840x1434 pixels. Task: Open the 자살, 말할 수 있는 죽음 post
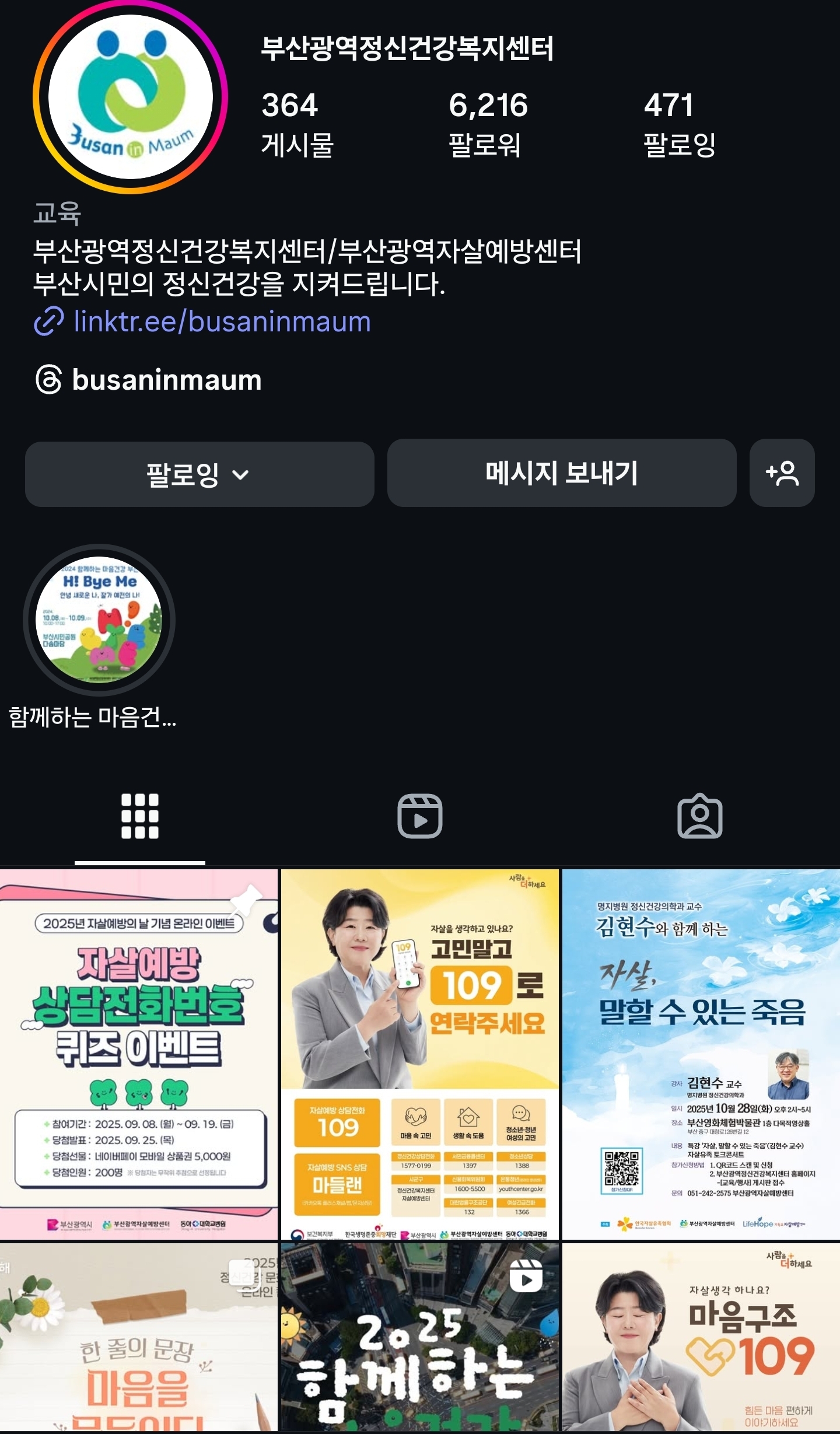tap(701, 1055)
